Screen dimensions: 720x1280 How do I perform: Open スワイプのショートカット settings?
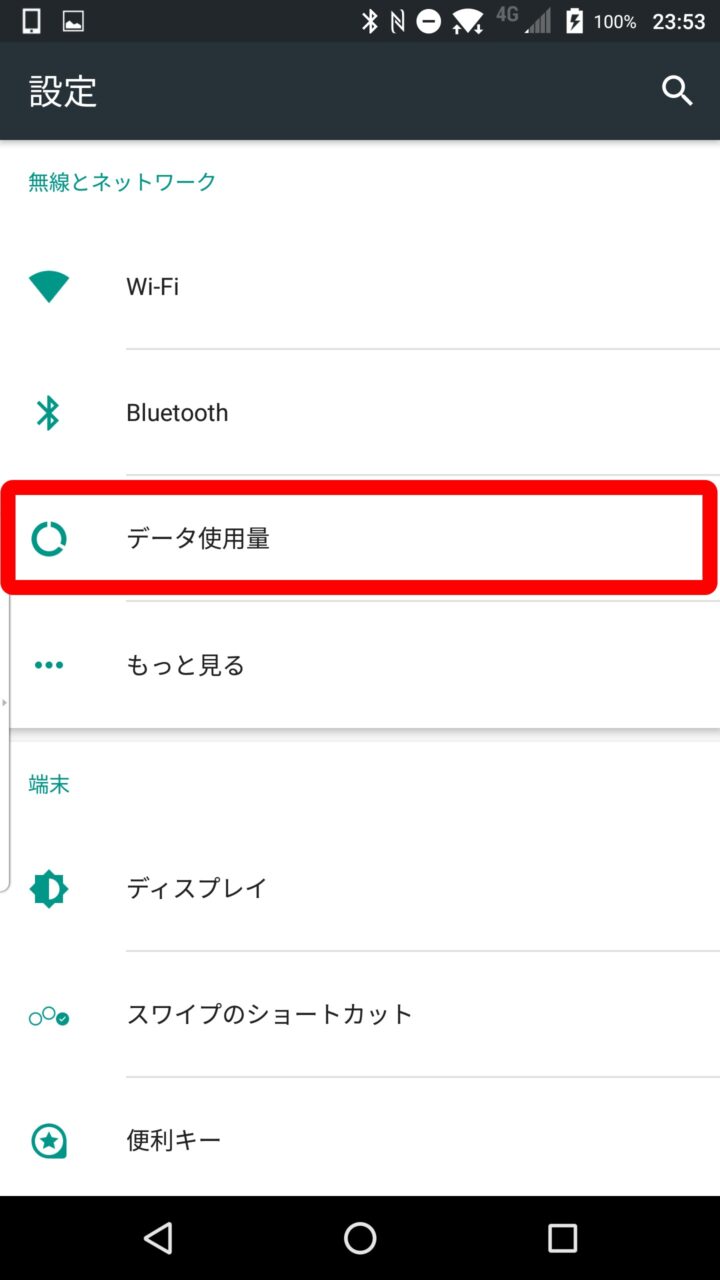coord(360,1014)
